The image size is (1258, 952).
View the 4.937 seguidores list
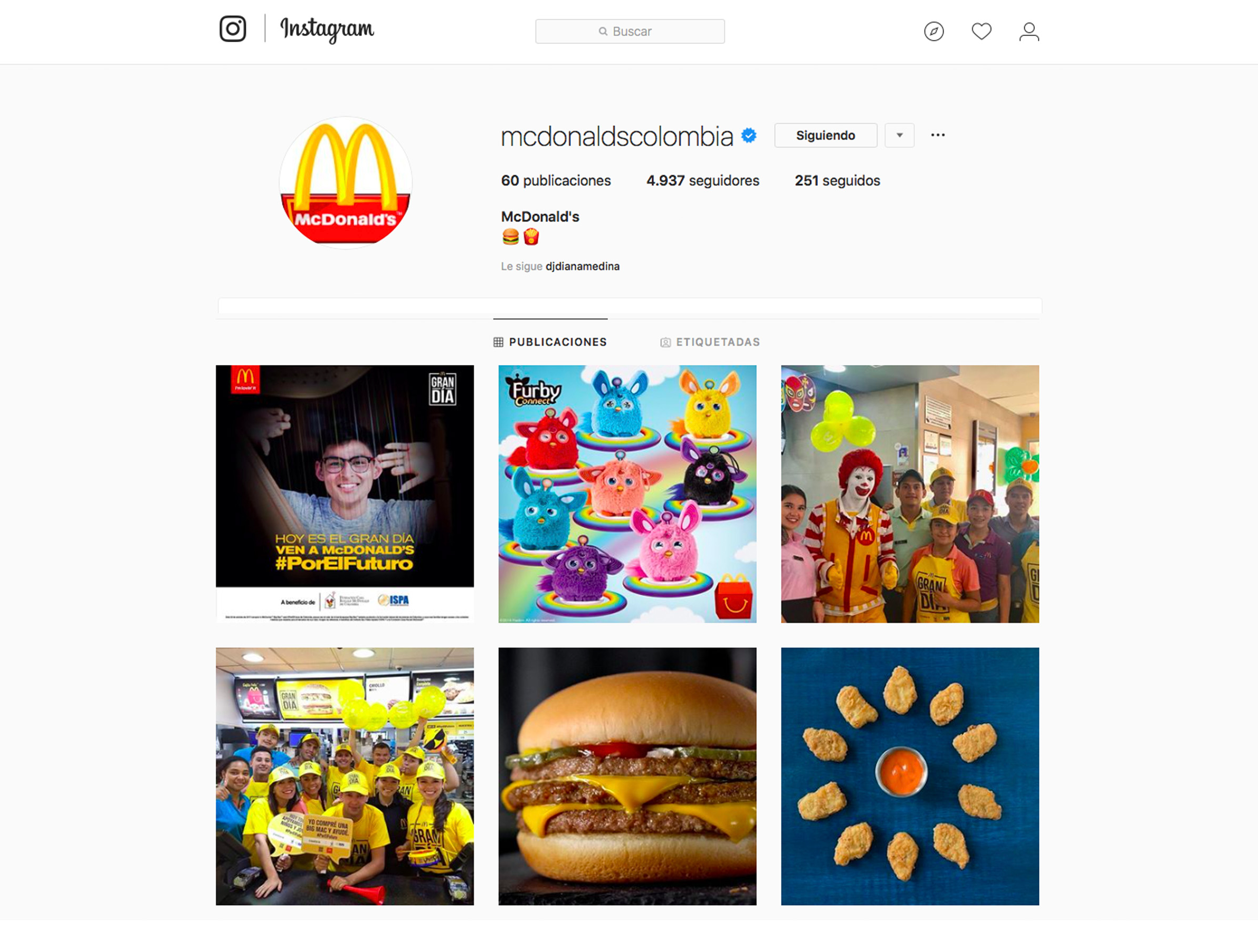point(702,181)
